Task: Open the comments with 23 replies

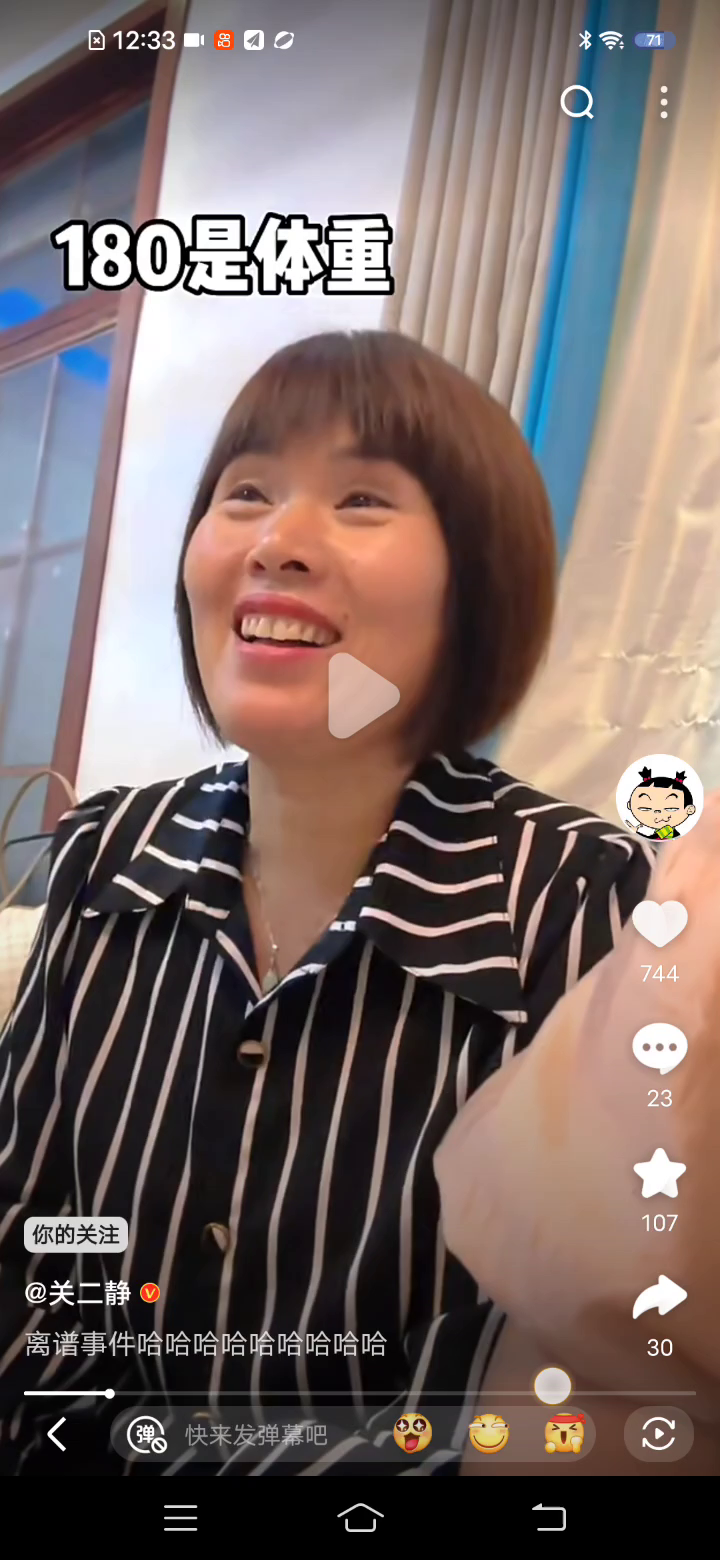Action: coord(660,1049)
